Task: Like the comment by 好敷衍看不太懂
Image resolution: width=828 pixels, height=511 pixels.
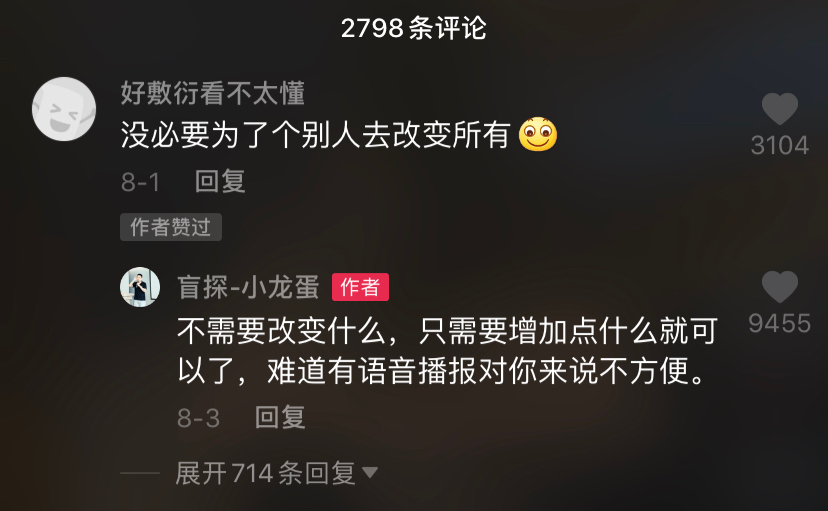Action: coord(779,109)
